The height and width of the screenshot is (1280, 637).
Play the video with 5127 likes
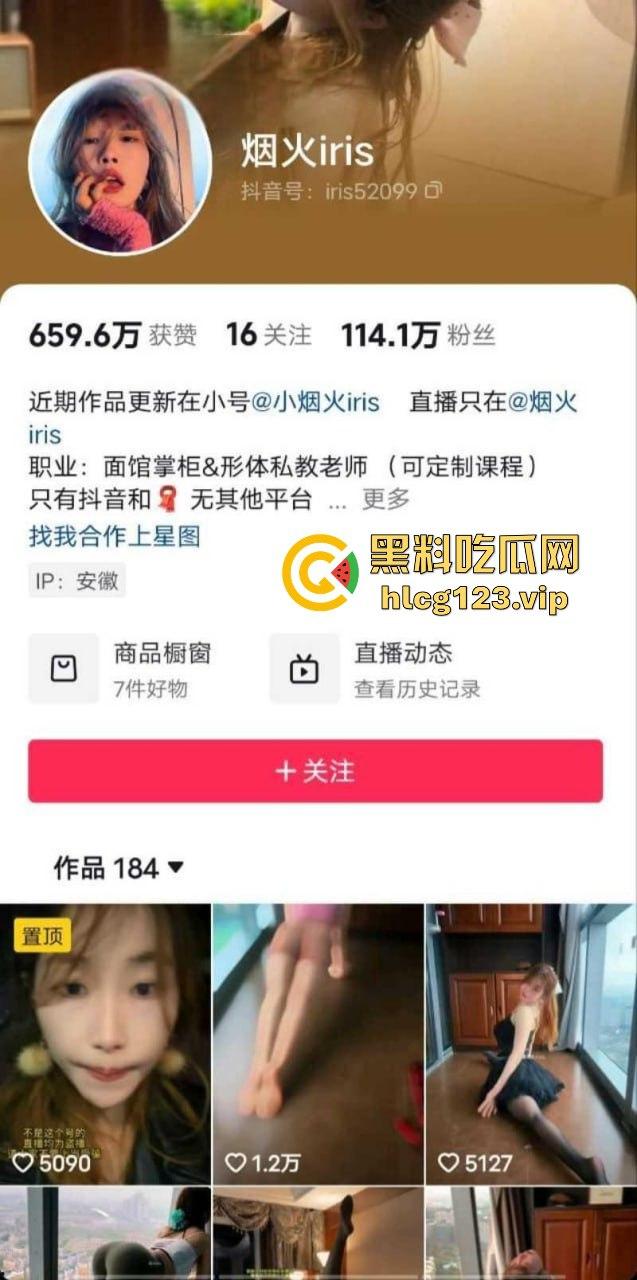point(530,1044)
